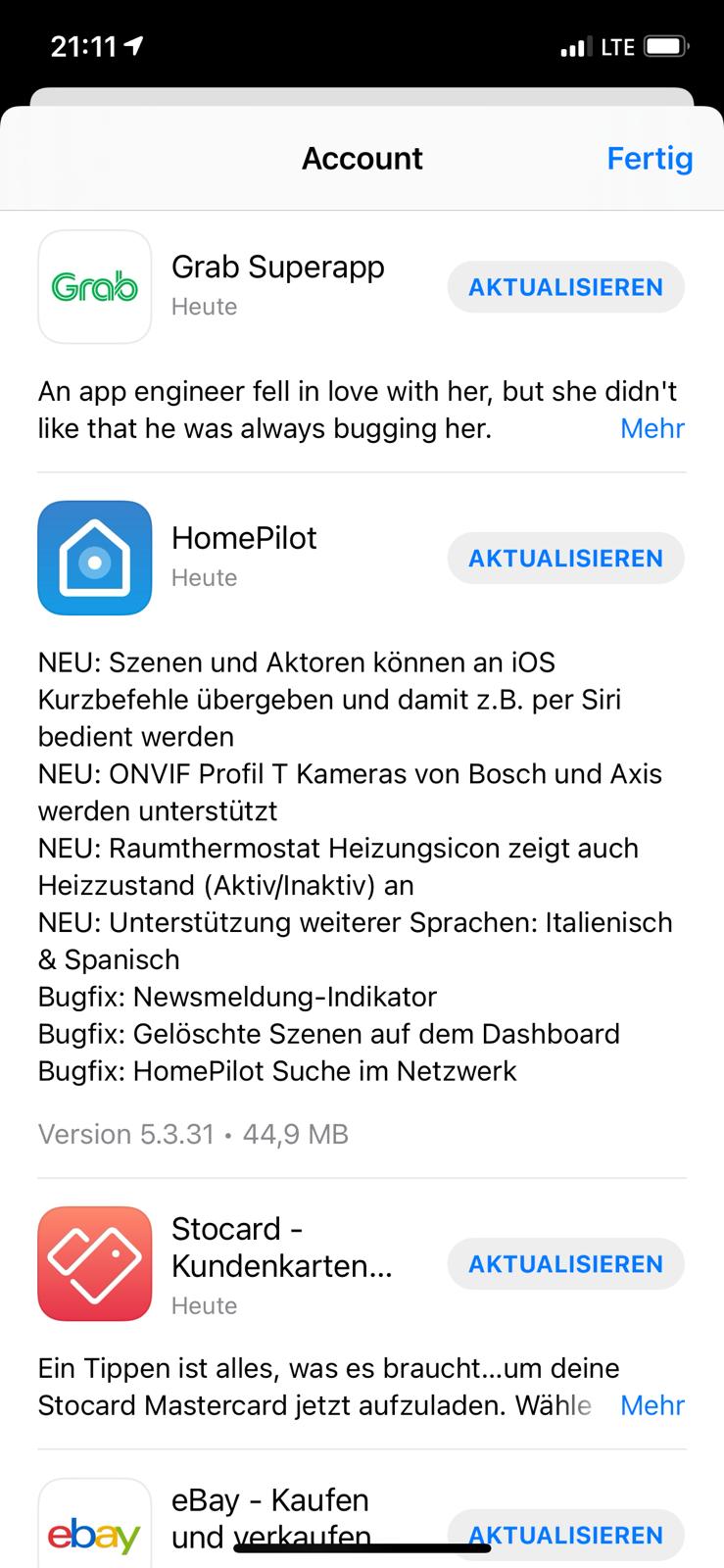The height and width of the screenshot is (1568, 724).
Task: Update the HomePilot app
Action: 565,559
